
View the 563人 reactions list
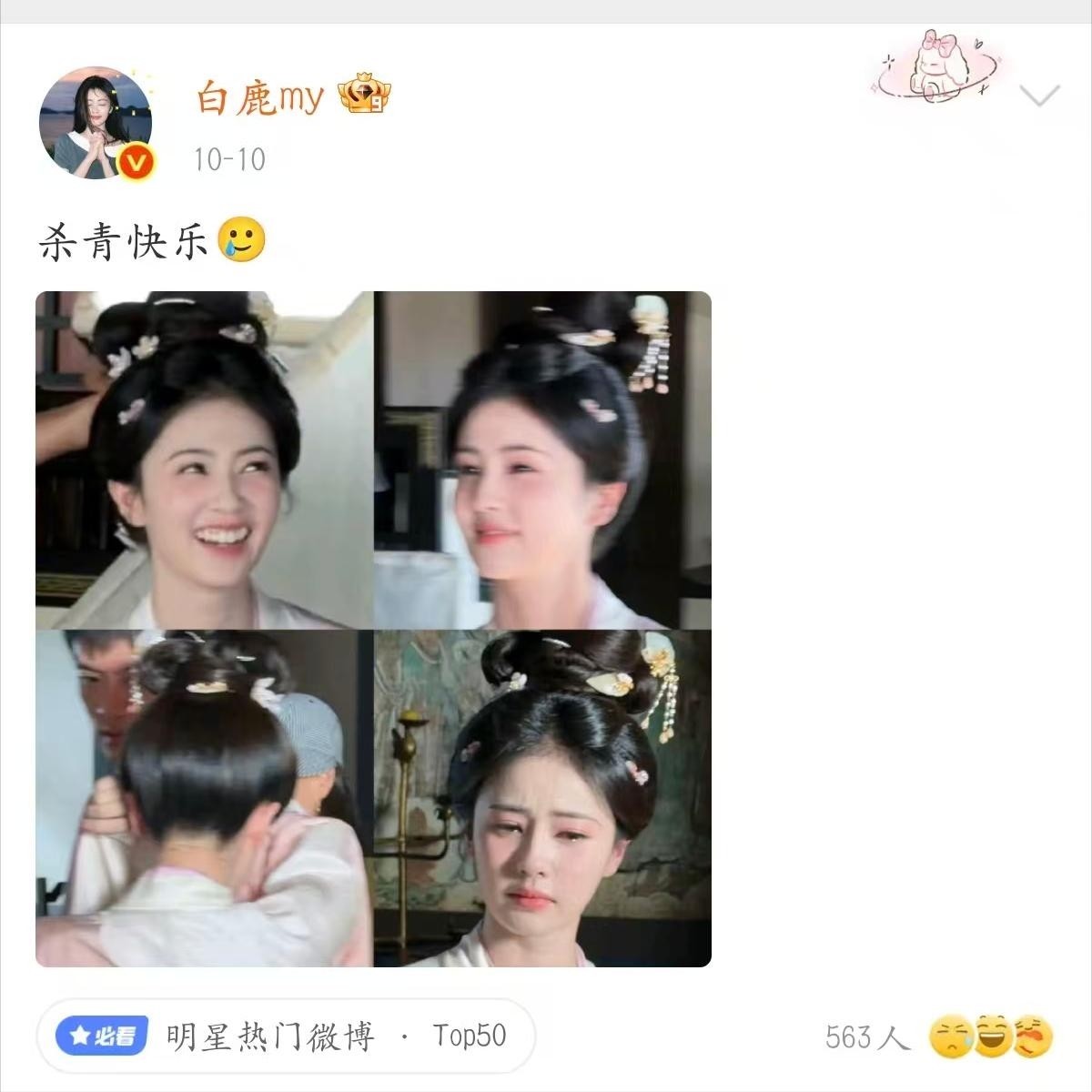coord(937,1037)
